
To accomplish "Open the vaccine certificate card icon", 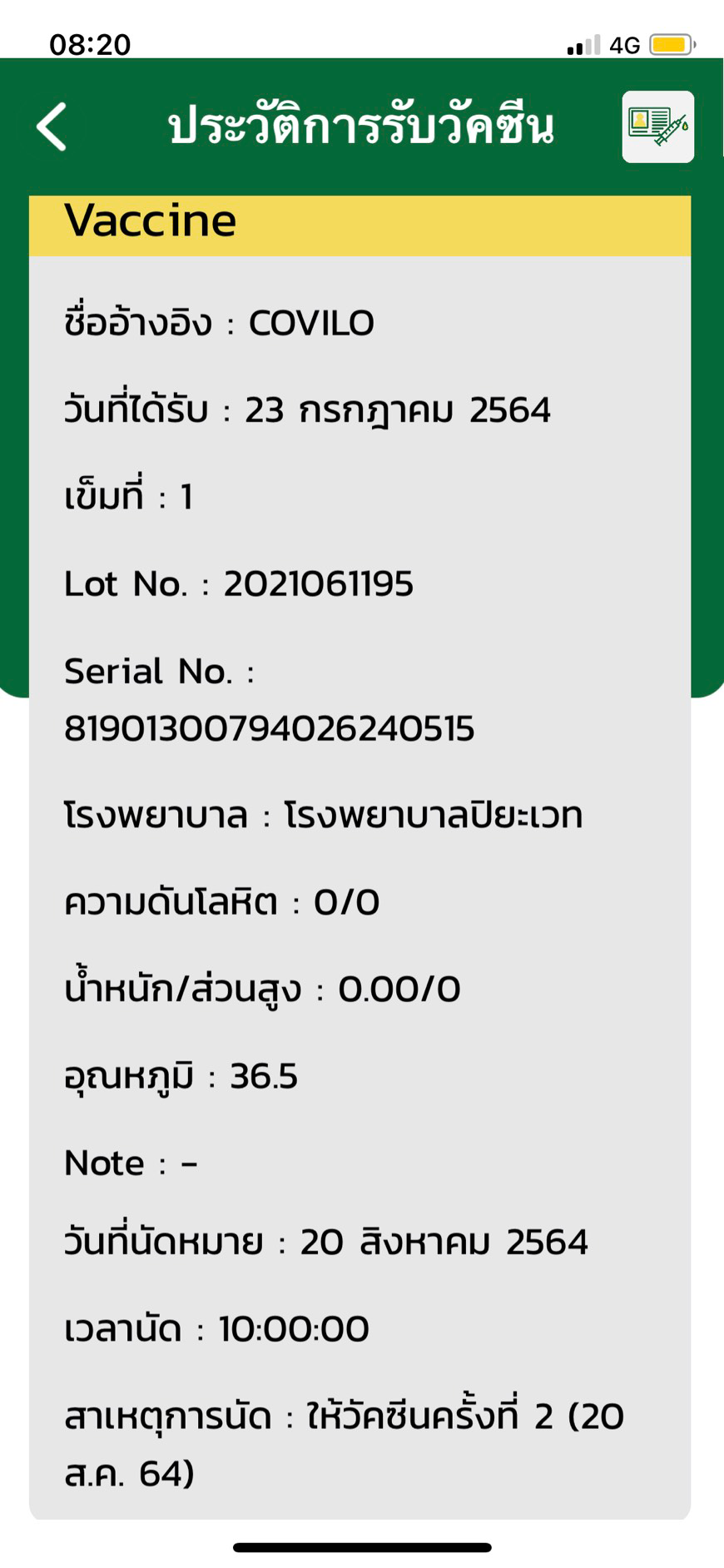I will (x=657, y=127).
